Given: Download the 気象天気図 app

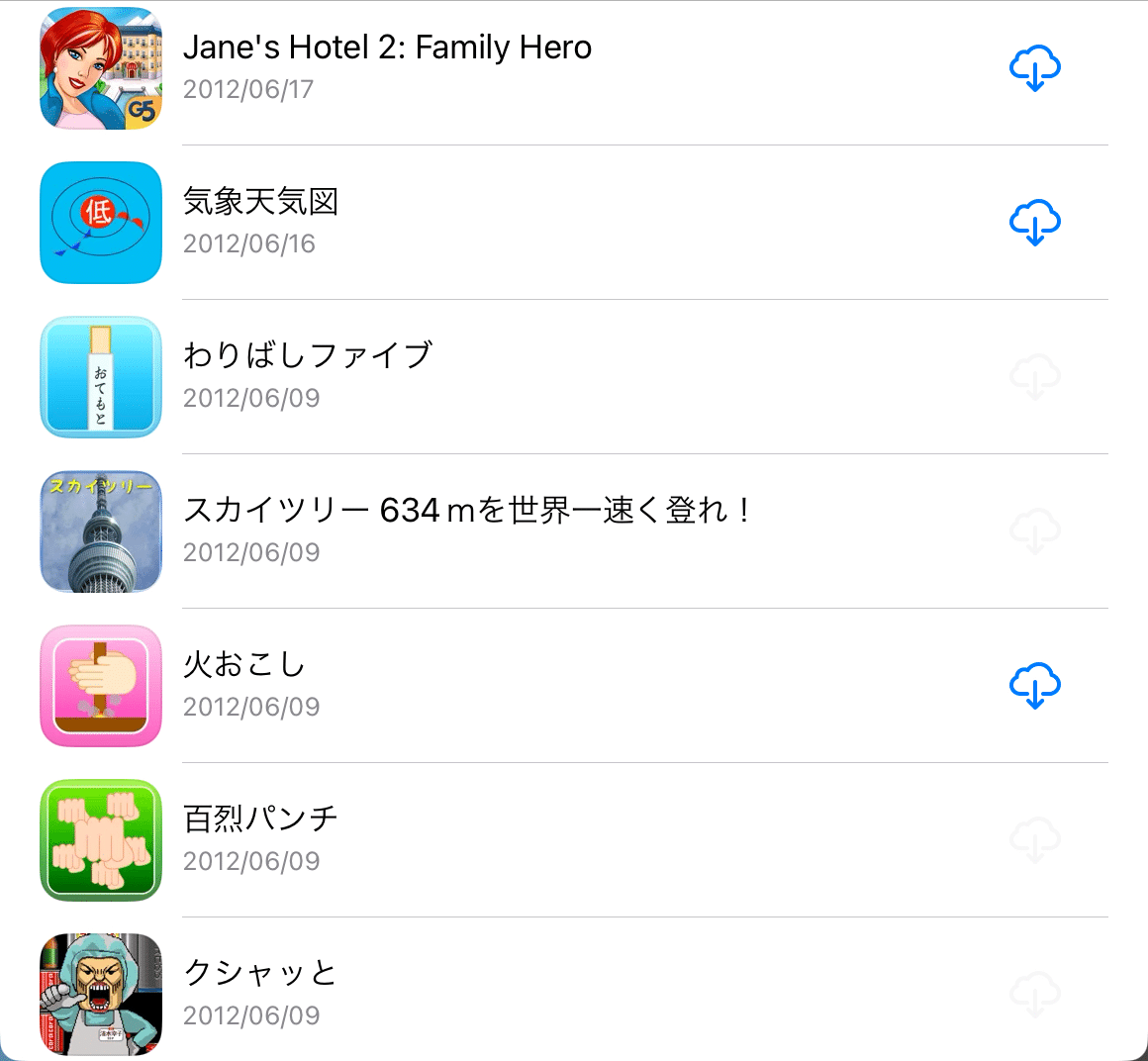Looking at the screenshot, I should [x=1034, y=223].
